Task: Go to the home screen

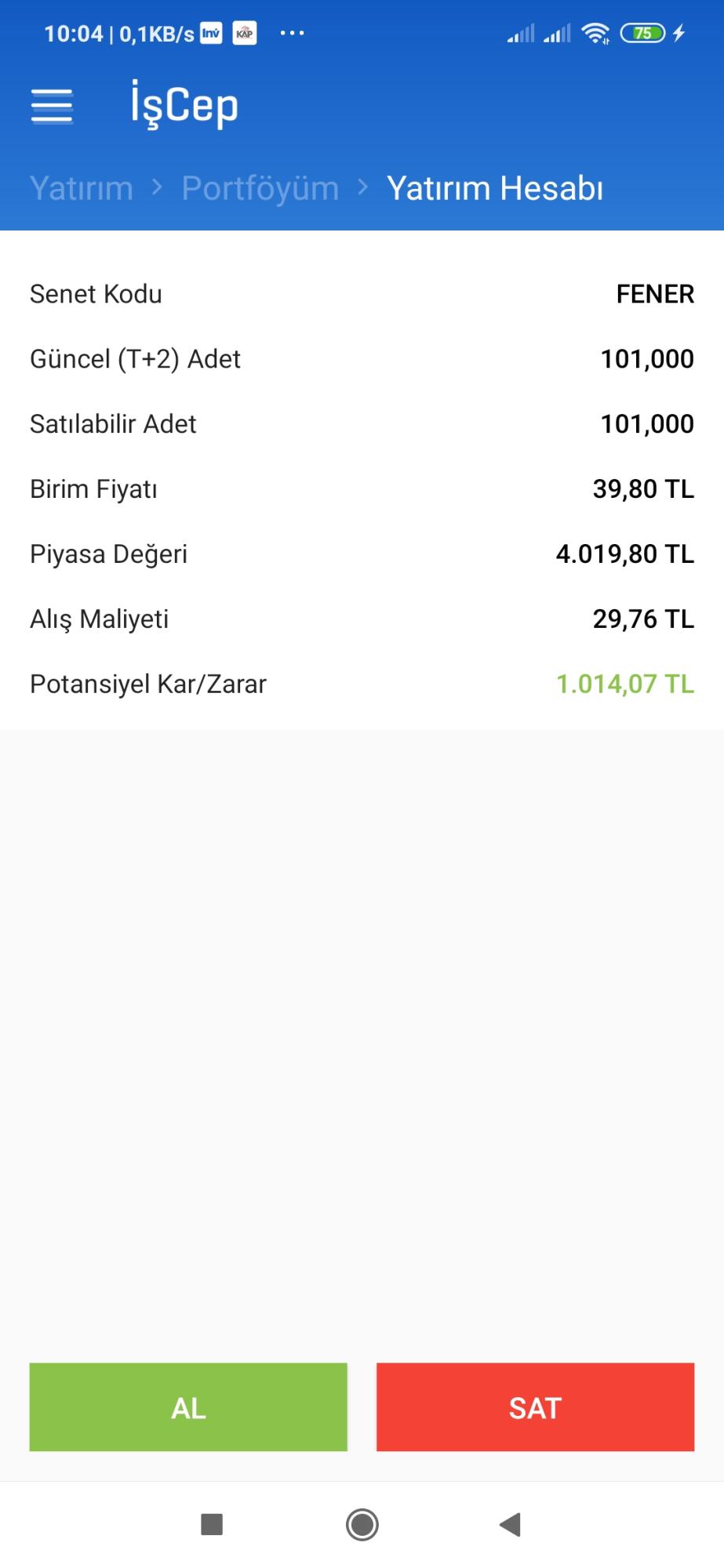Action: pyautogui.click(x=362, y=1525)
